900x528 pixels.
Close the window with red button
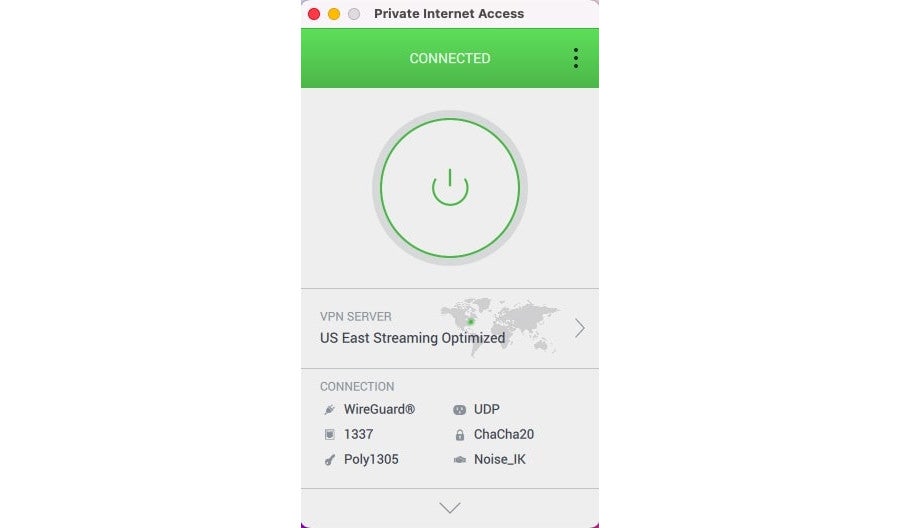(x=314, y=14)
